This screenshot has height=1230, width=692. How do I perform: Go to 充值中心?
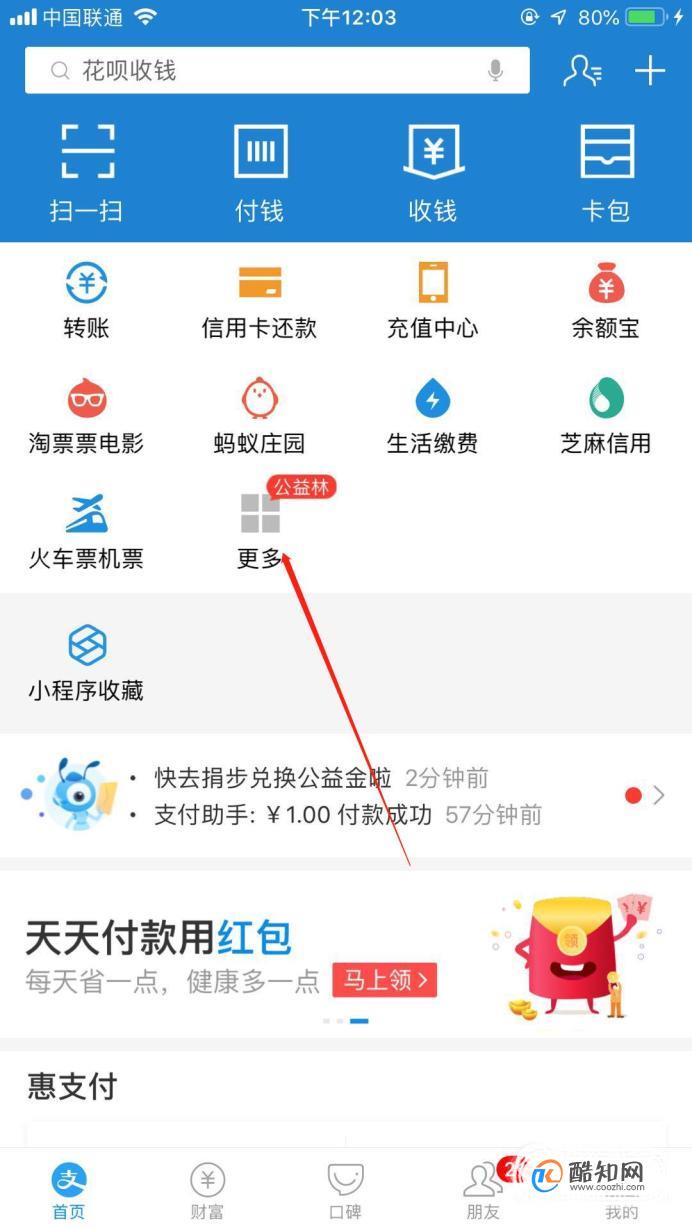coord(433,300)
